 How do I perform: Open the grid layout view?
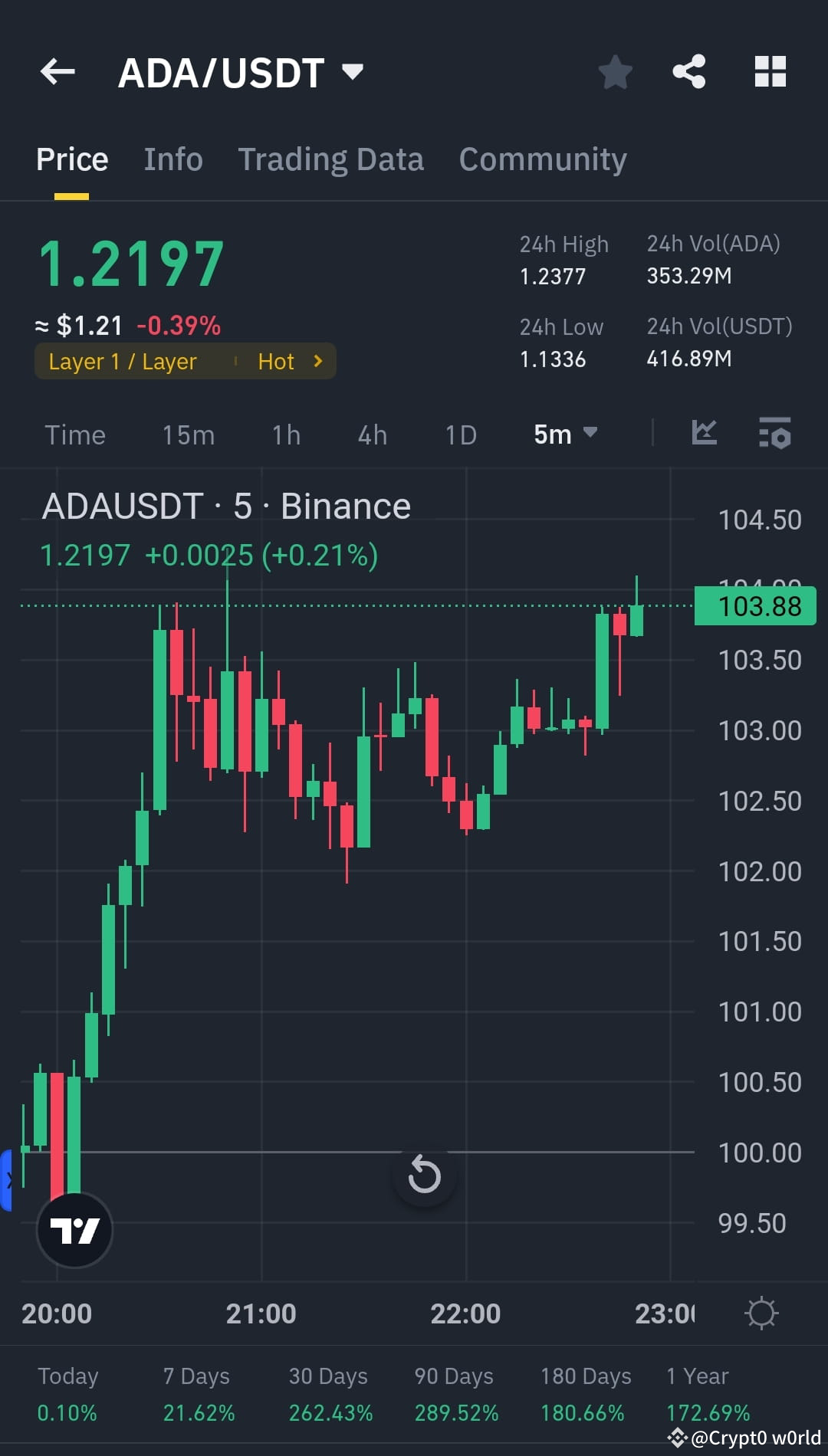[770, 71]
